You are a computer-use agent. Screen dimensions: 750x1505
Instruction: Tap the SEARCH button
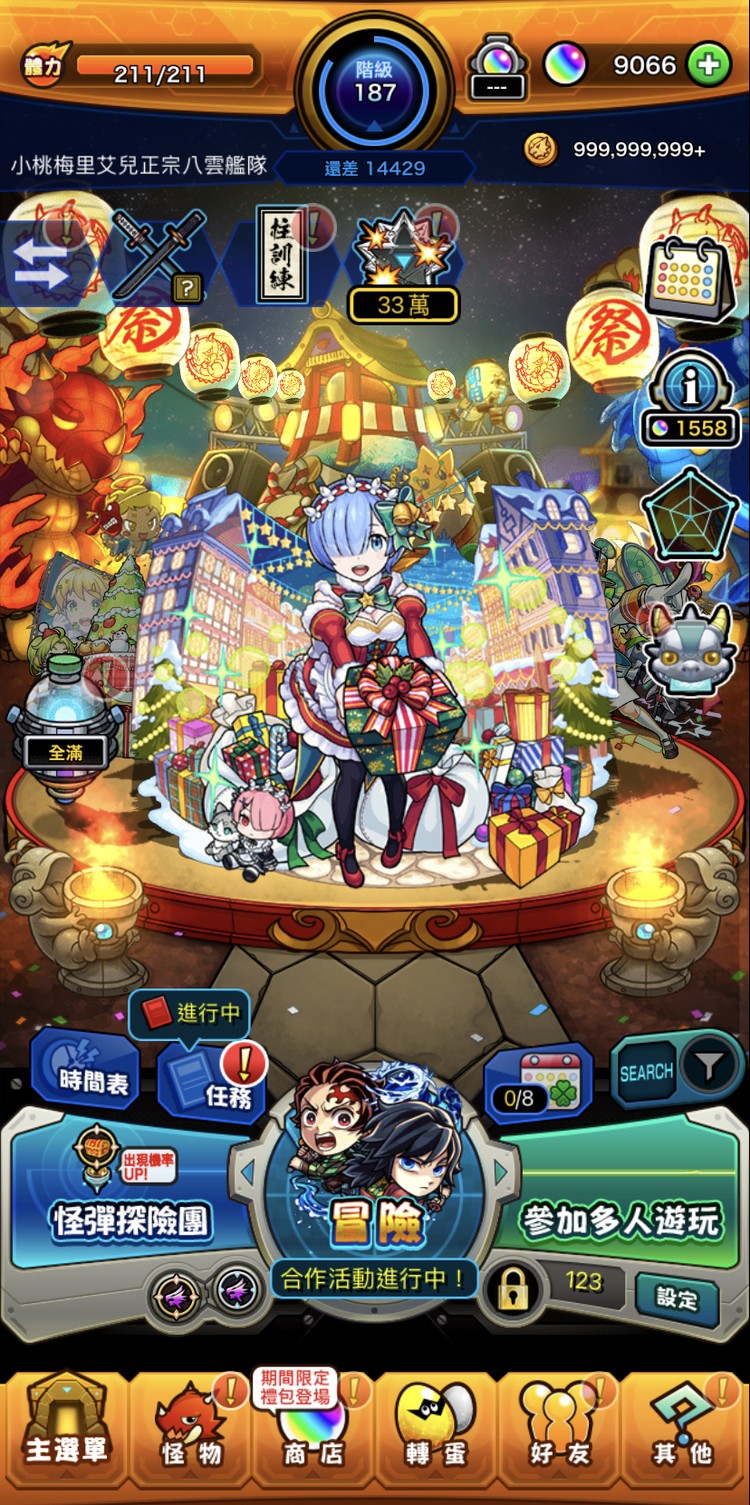pos(646,1073)
